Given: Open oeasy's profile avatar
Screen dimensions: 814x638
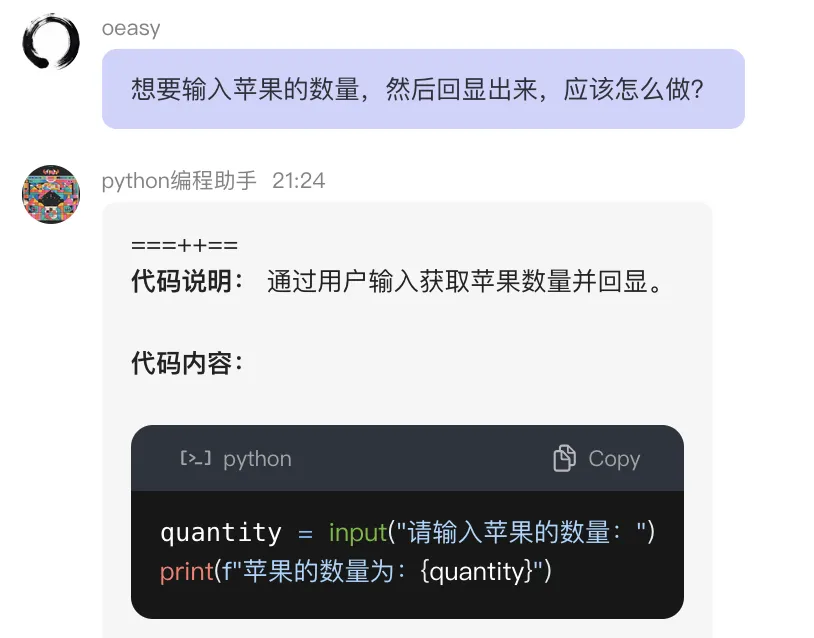Looking at the screenshot, I should (x=50, y=40).
